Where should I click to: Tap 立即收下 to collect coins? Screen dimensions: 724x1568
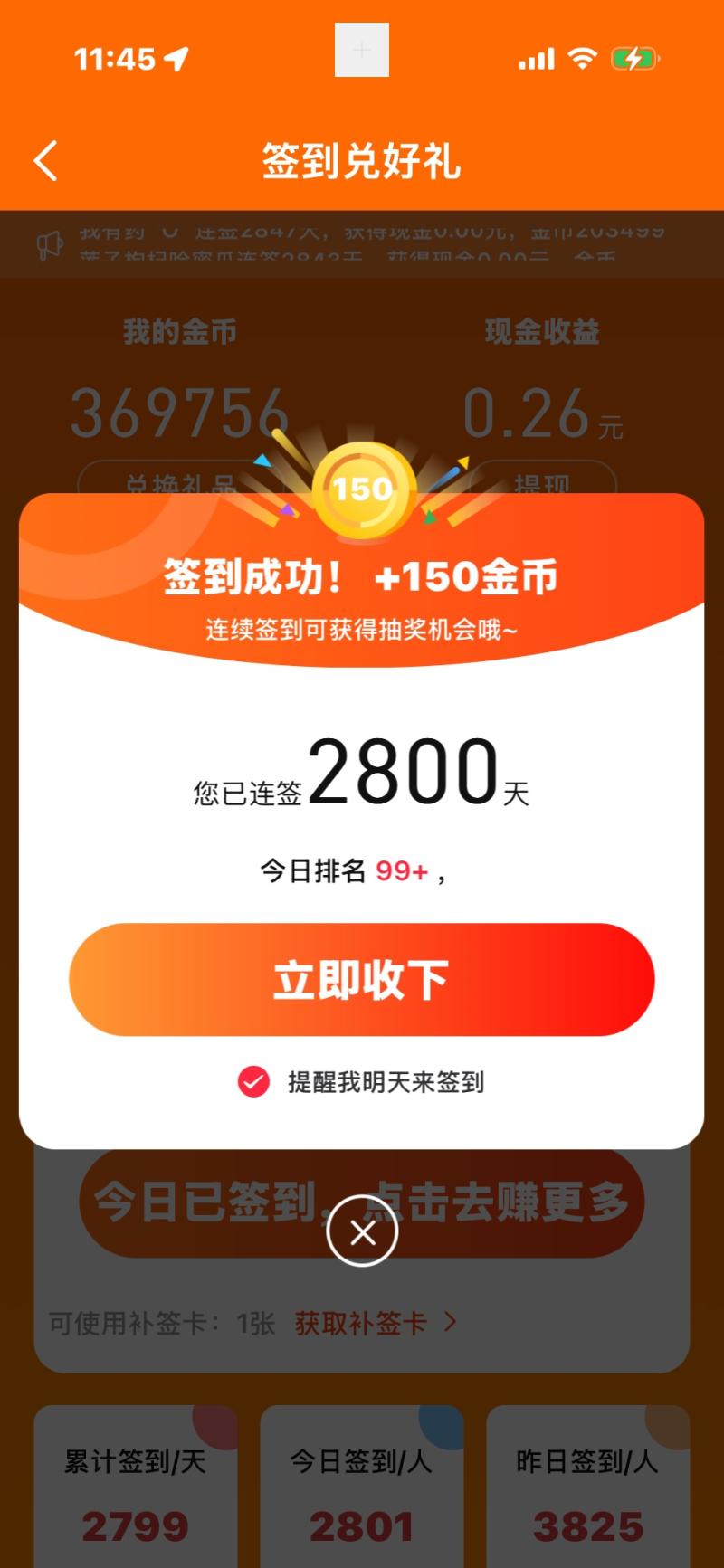coord(362,980)
